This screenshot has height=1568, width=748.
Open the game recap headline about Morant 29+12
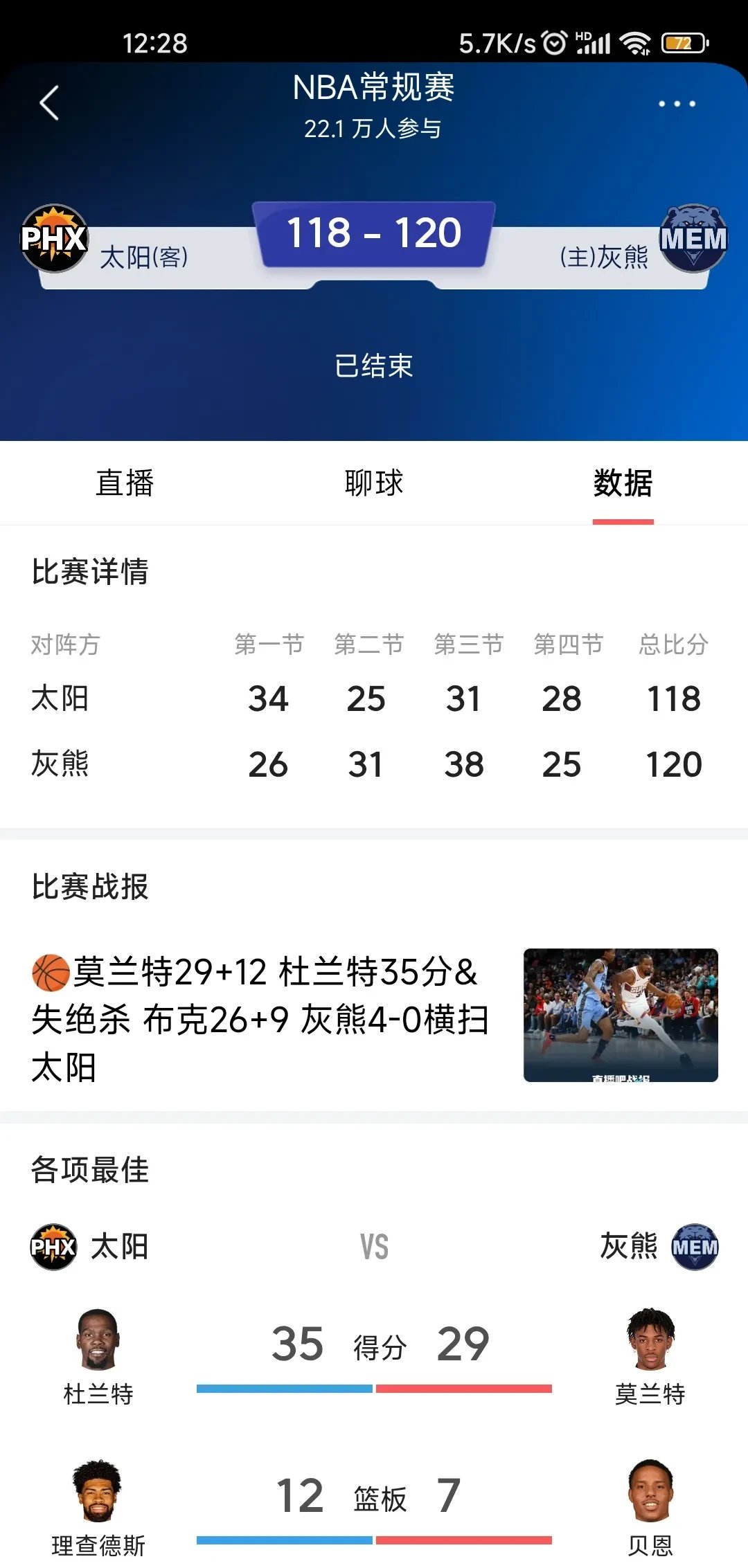coord(263,1014)
